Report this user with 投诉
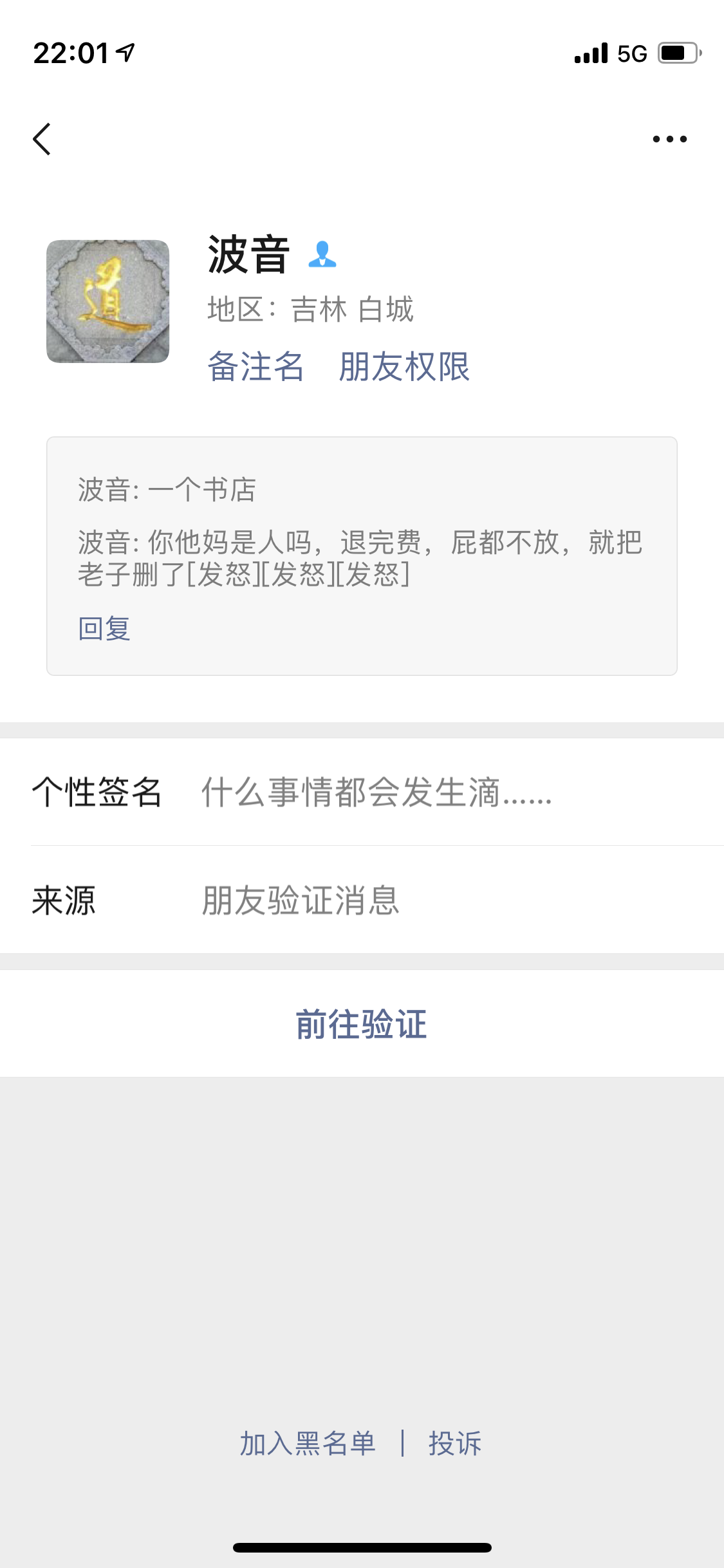The width and height of the screenshot is (724, 1568). click(455, 1443)
